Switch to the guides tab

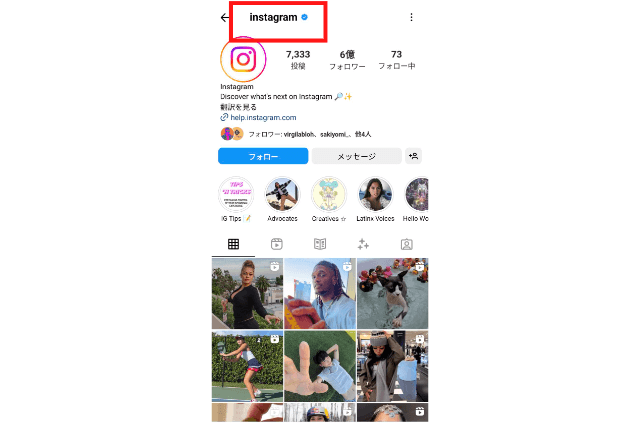pyautogui.click(x=320, y=243)
